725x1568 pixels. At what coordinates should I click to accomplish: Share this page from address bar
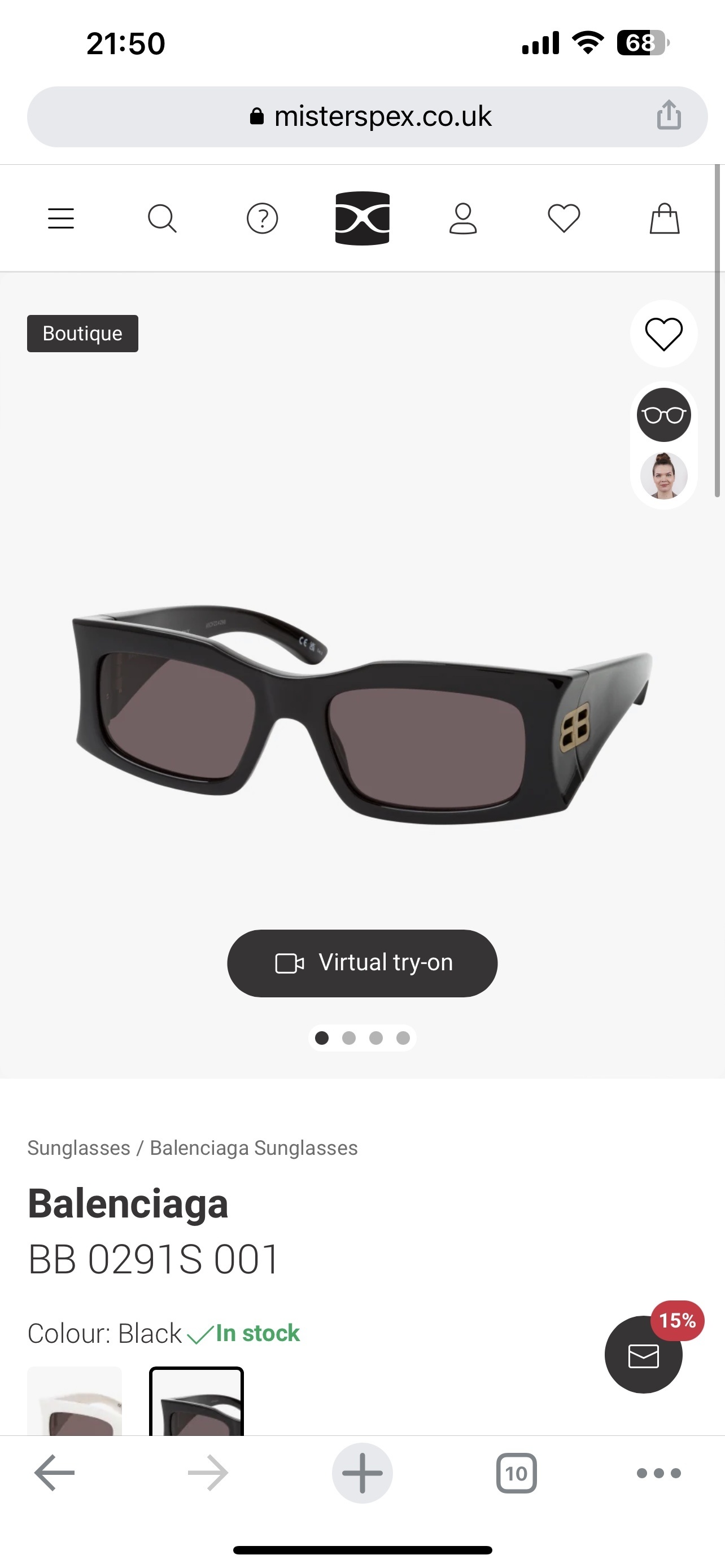(669, 116)
